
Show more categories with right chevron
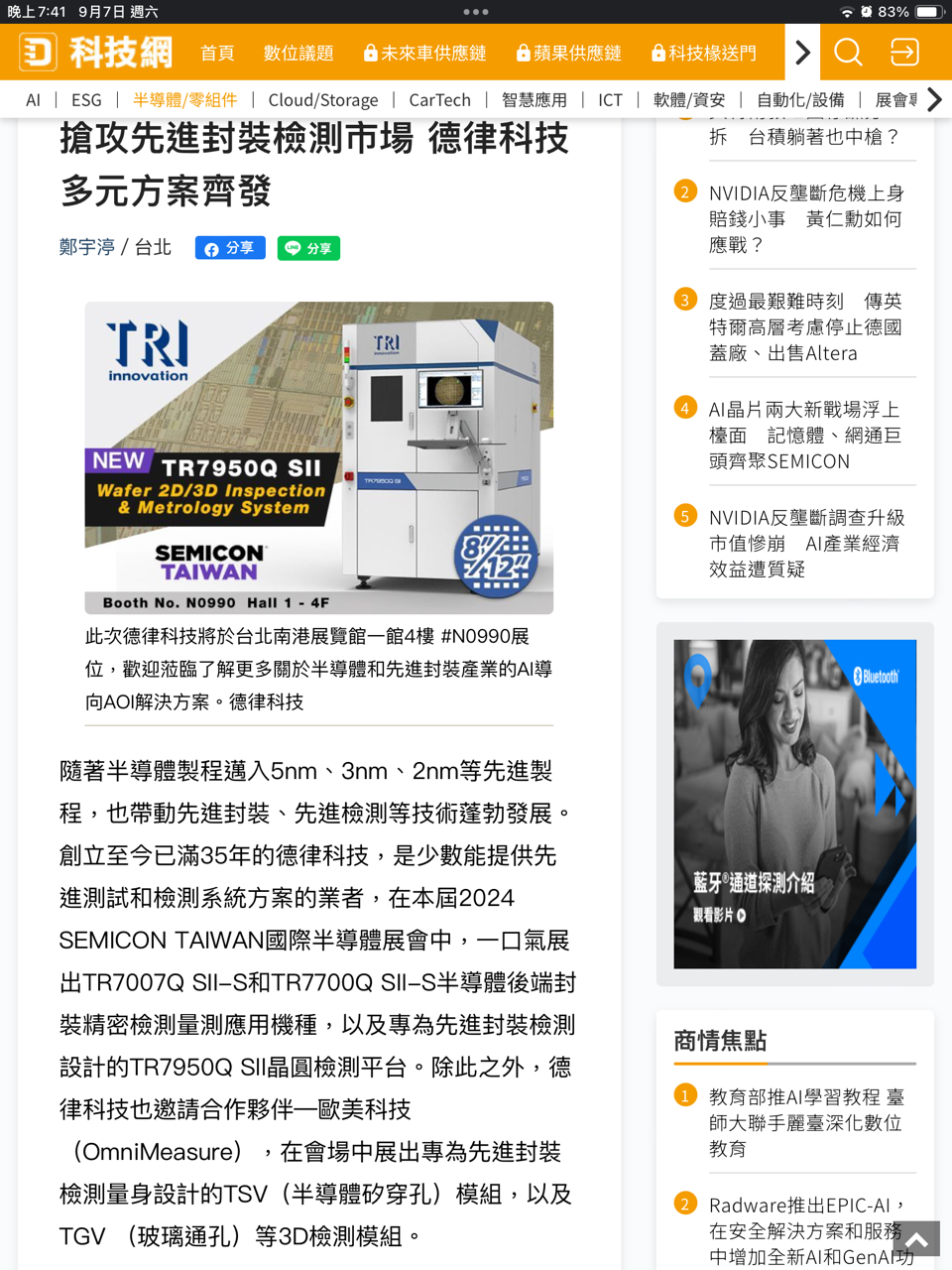pyautogui.click(x=934, y=99)
